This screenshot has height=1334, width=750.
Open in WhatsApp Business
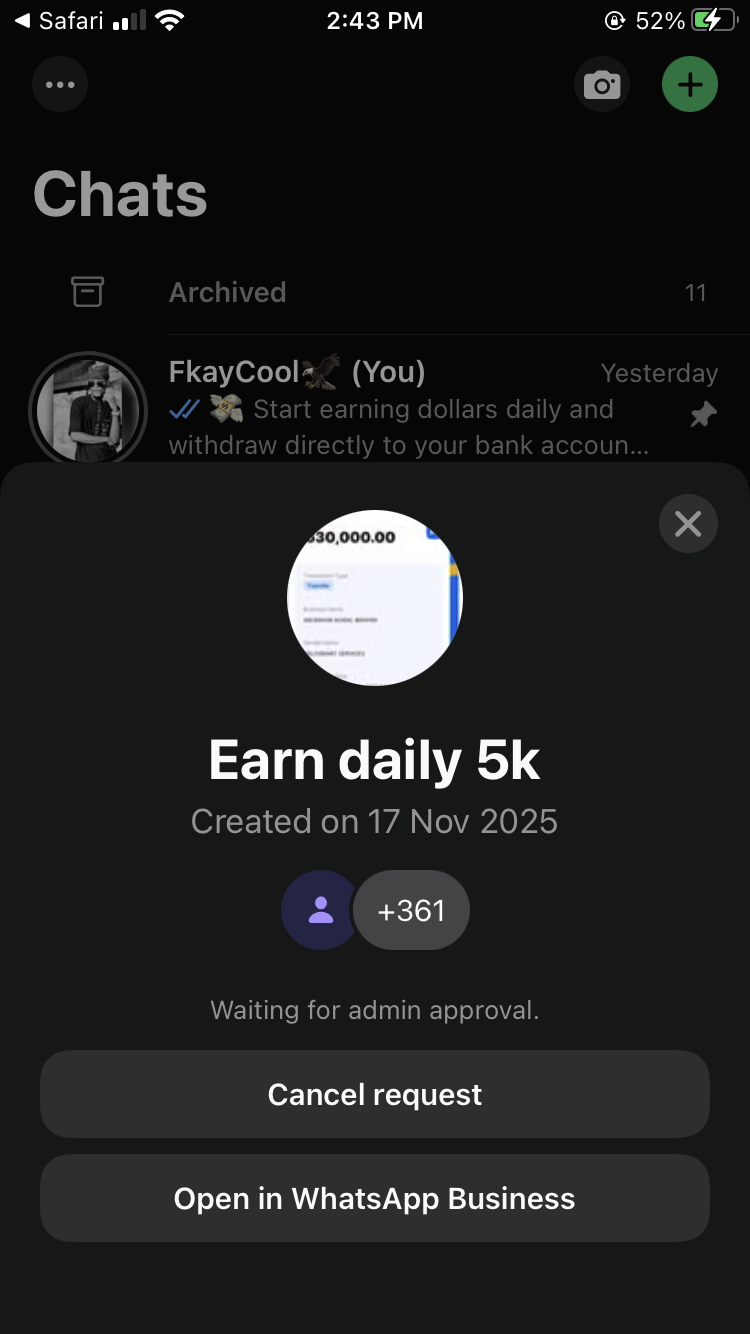point(374,1199)
